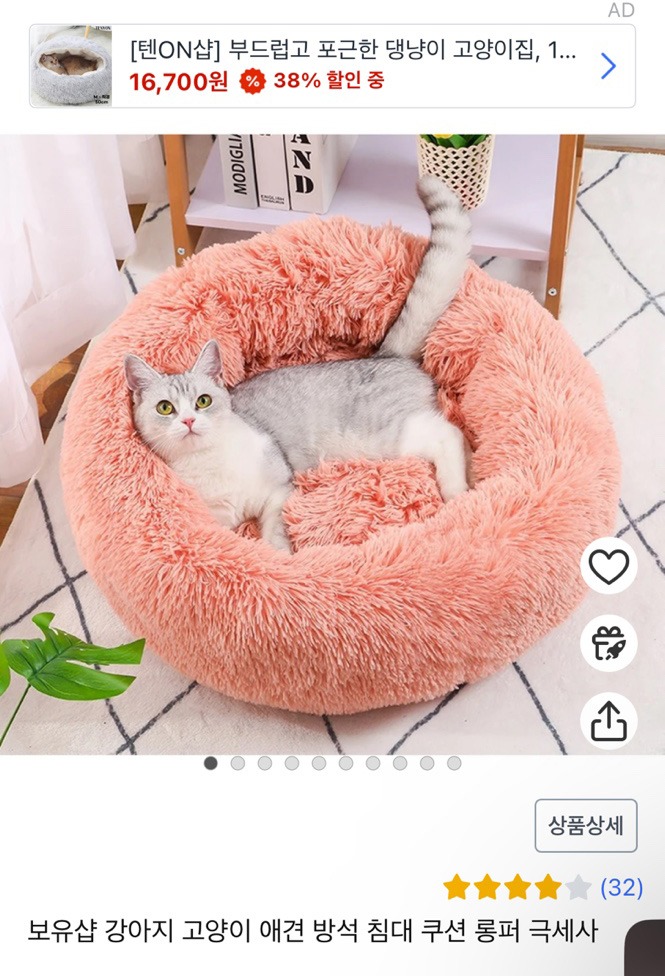The image size is (665, 976).
Task: Tap the gift icon
Action: [x=608, y=643]
